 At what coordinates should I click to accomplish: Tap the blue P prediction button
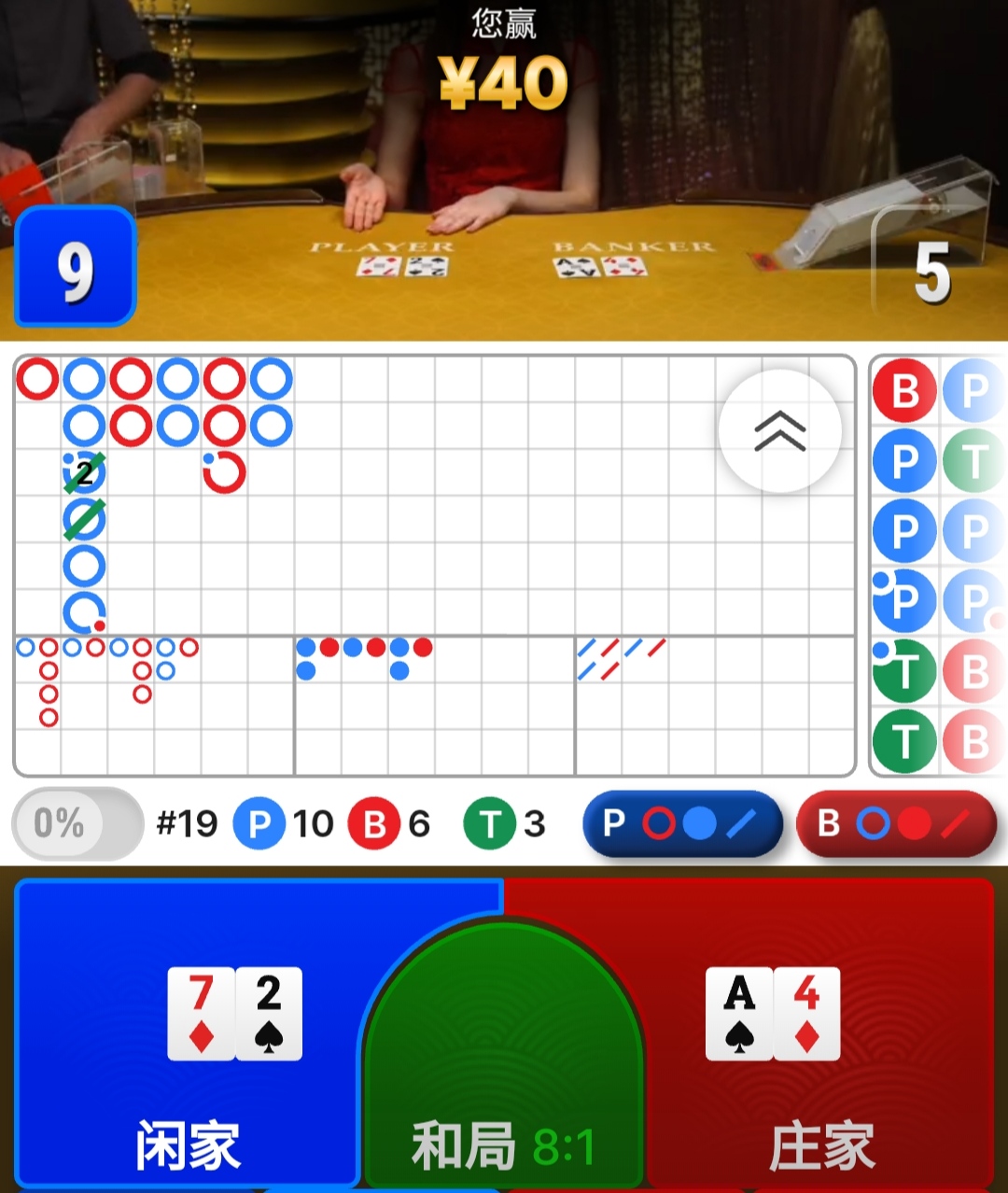point(682,823)
